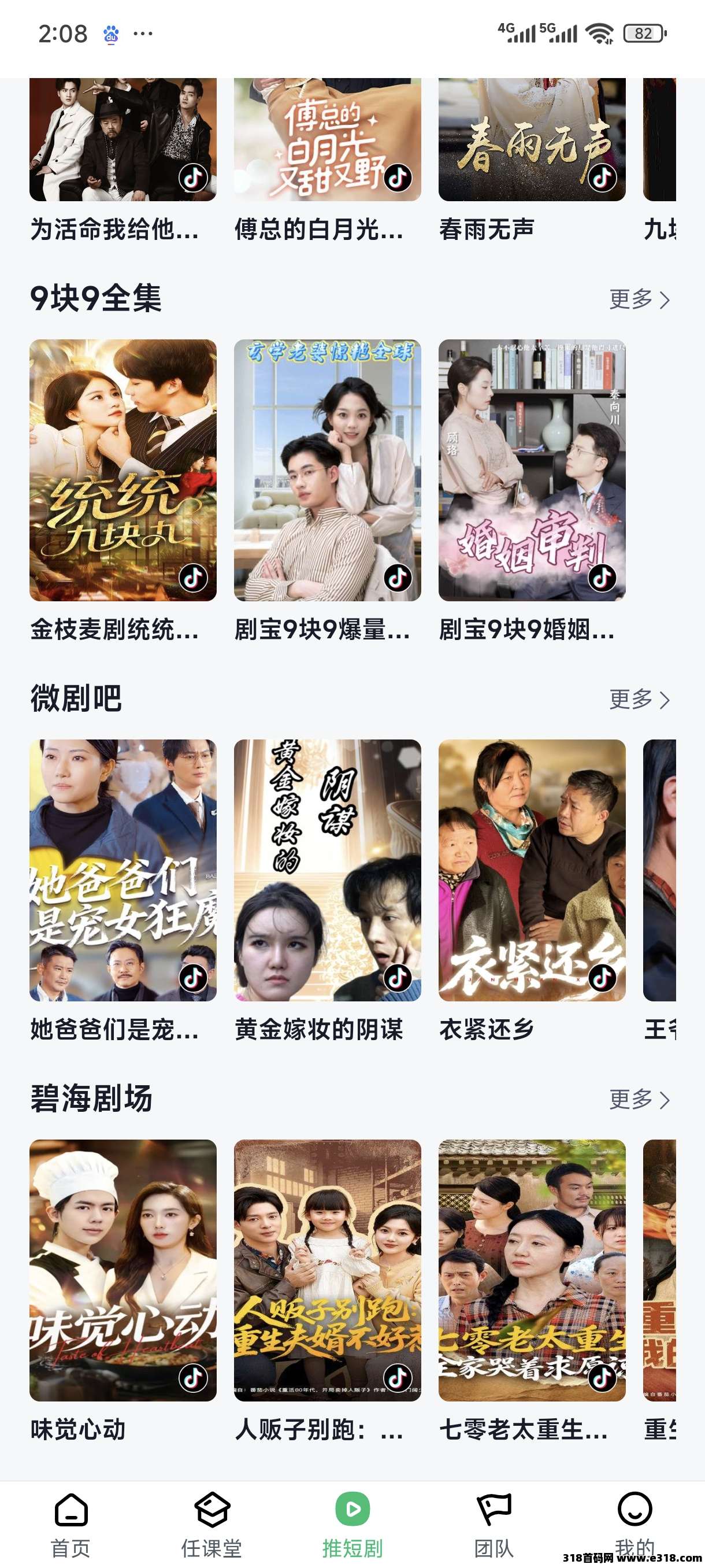Viewport: 705px width, 1568px height.
Task: Tap the 味觉心动 drama card
Action: [x=123, y=1270]
